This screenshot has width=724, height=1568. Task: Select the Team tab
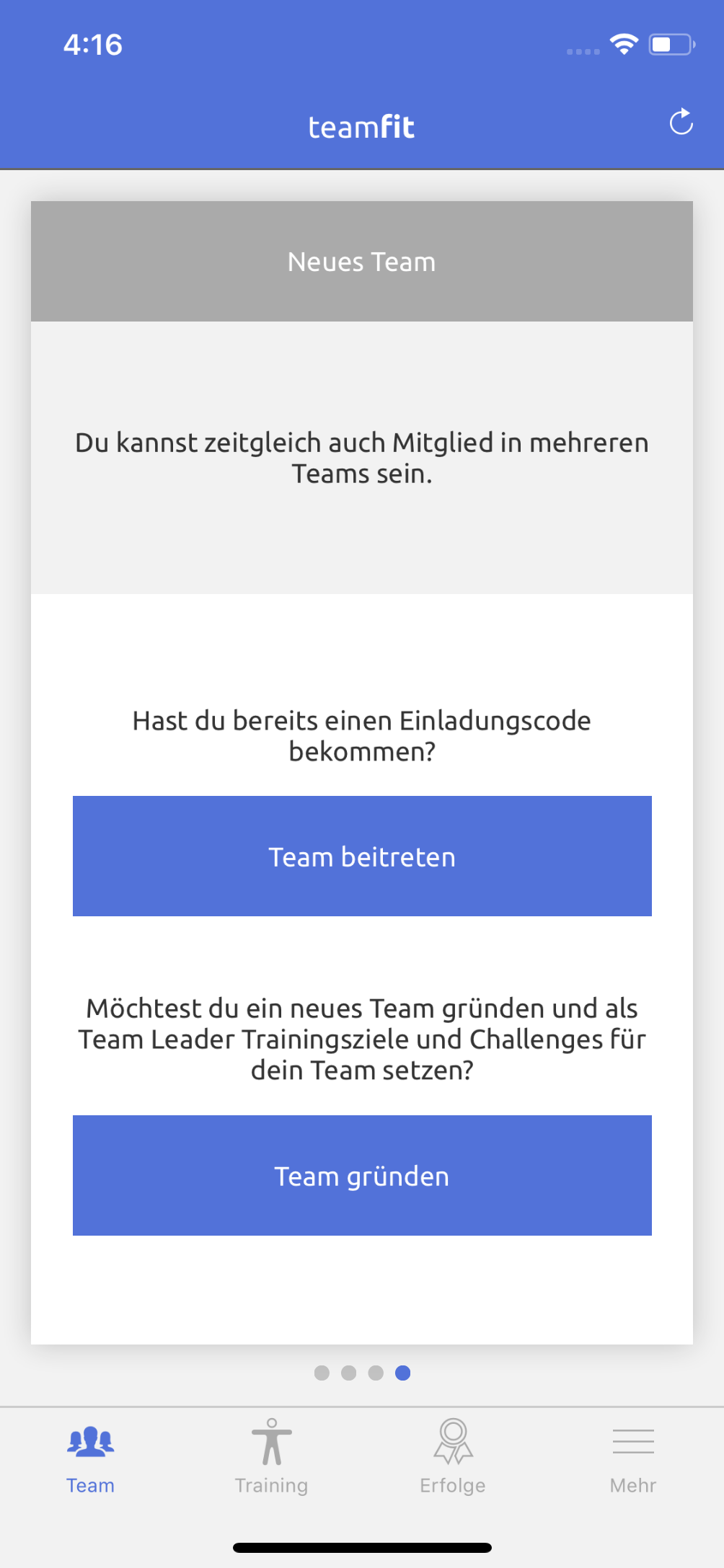click(x=91, y=1456)
